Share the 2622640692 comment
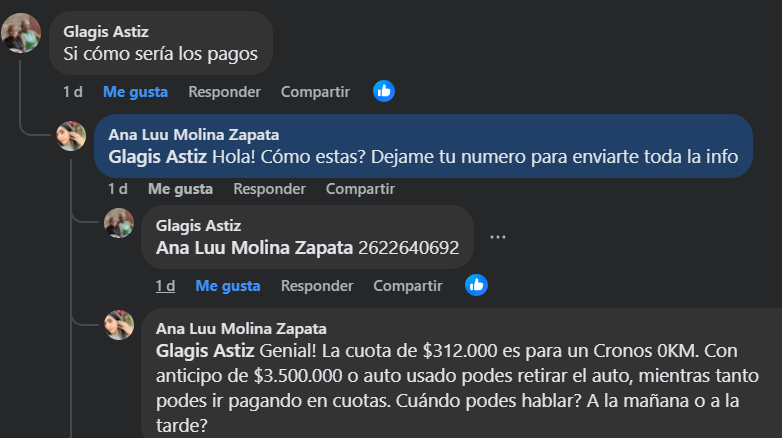This screenshot has height=438, width=782. (x=408, y=286)
